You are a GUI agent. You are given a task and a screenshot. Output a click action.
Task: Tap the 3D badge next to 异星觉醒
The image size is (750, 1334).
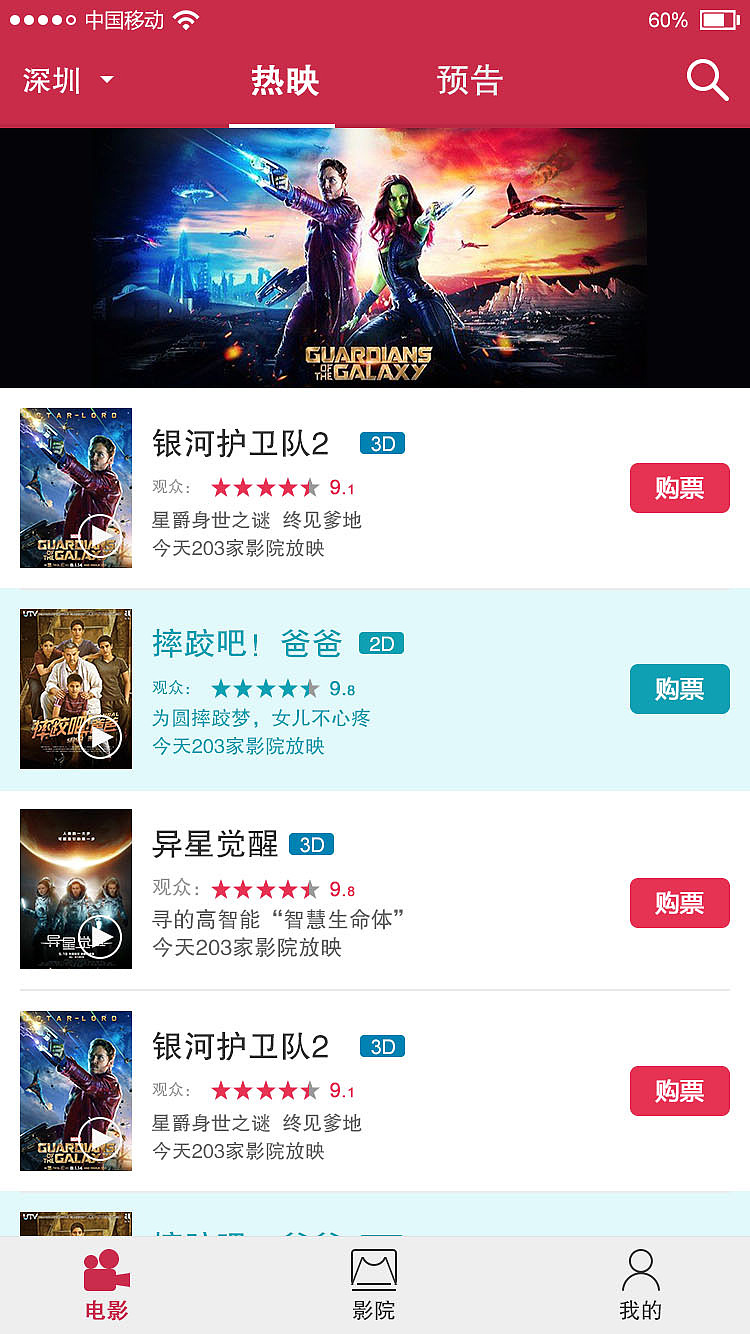click(311, 844)
